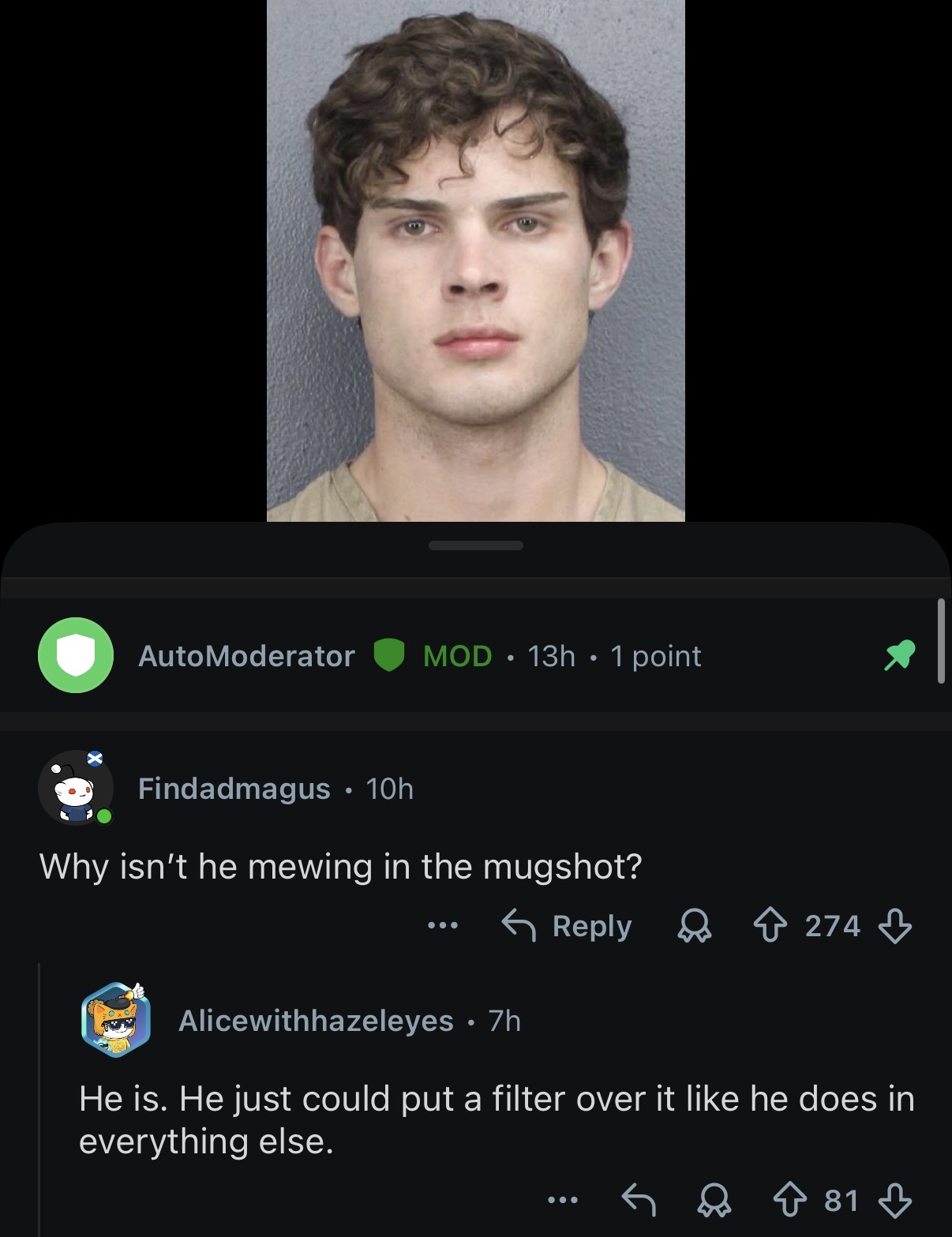
Task: Open the Alicewithhazeleyes username link
Action: tap(316, 1021)
